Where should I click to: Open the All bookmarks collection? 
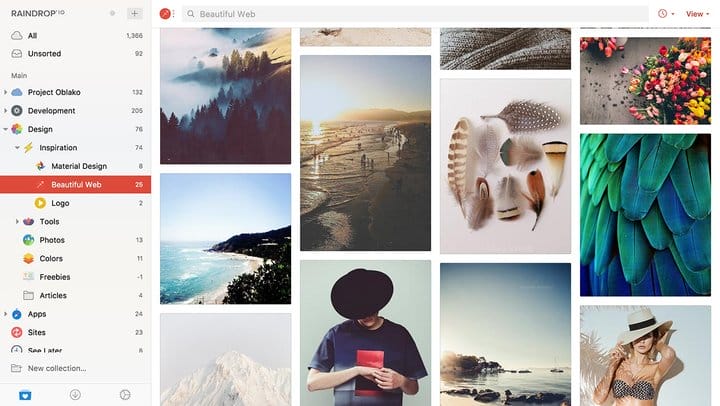(33, 35)
